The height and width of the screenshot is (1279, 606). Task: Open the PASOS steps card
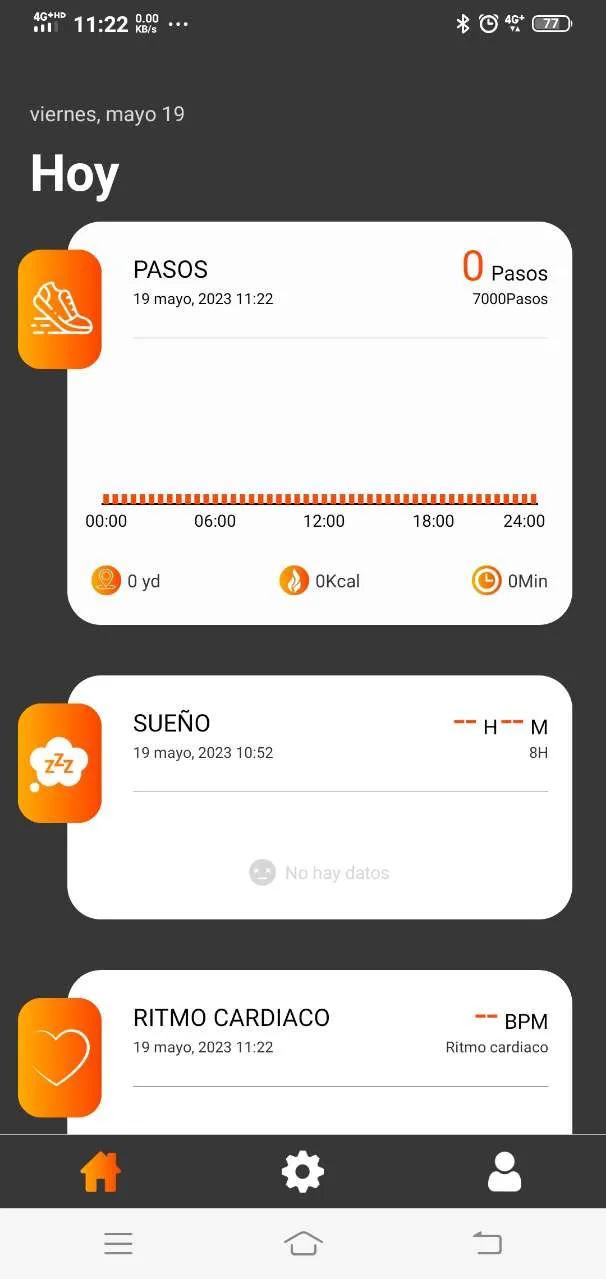click(x=320, y=422)
